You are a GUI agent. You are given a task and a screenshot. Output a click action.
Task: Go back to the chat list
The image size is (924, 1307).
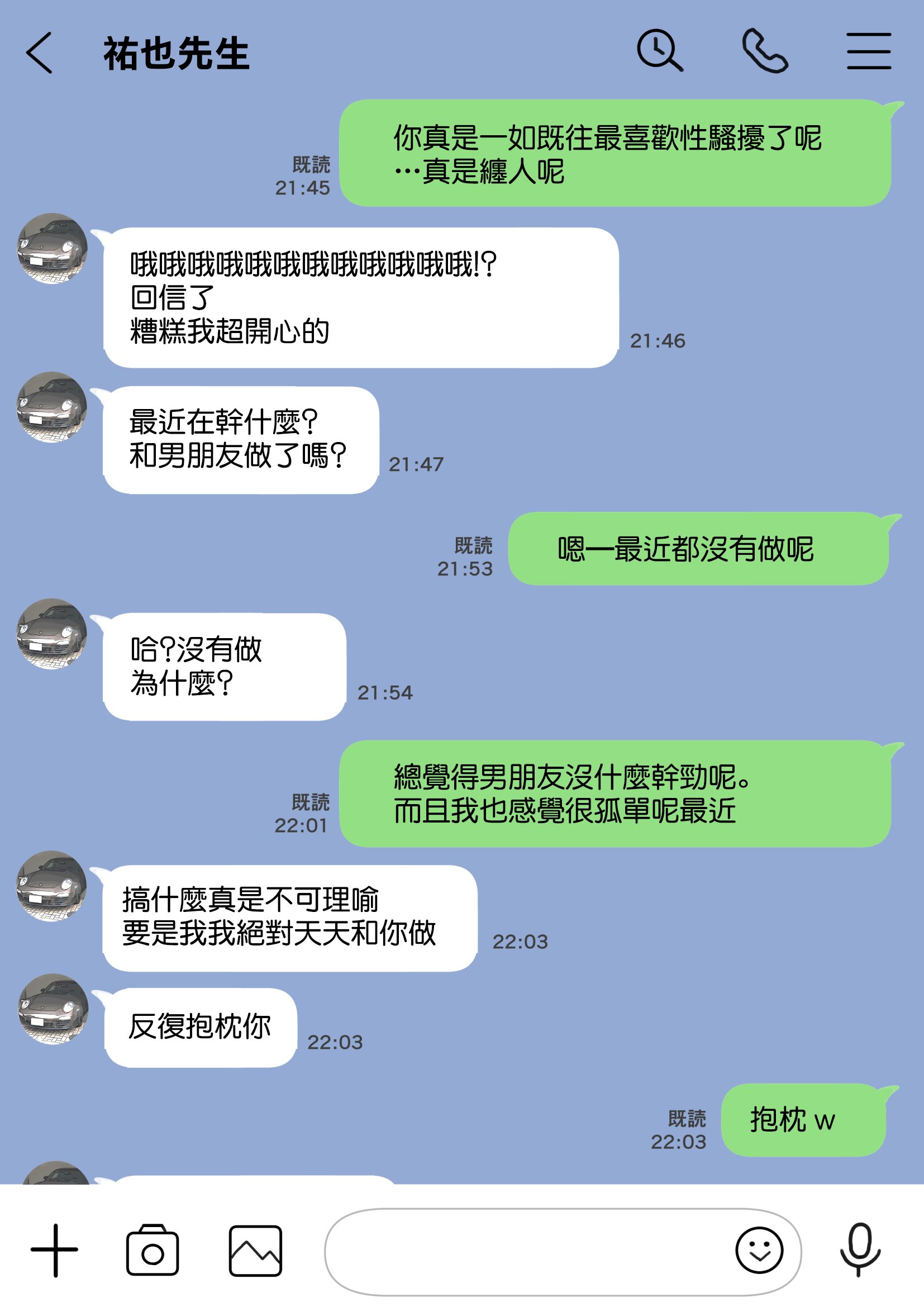tap(40, 53)
